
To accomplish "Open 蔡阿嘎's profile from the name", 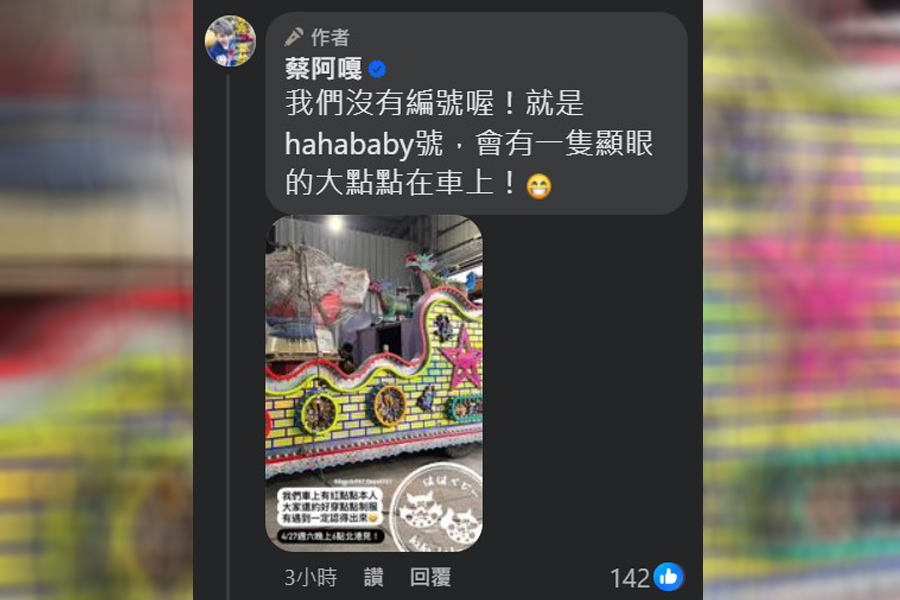I will (324, 69).
